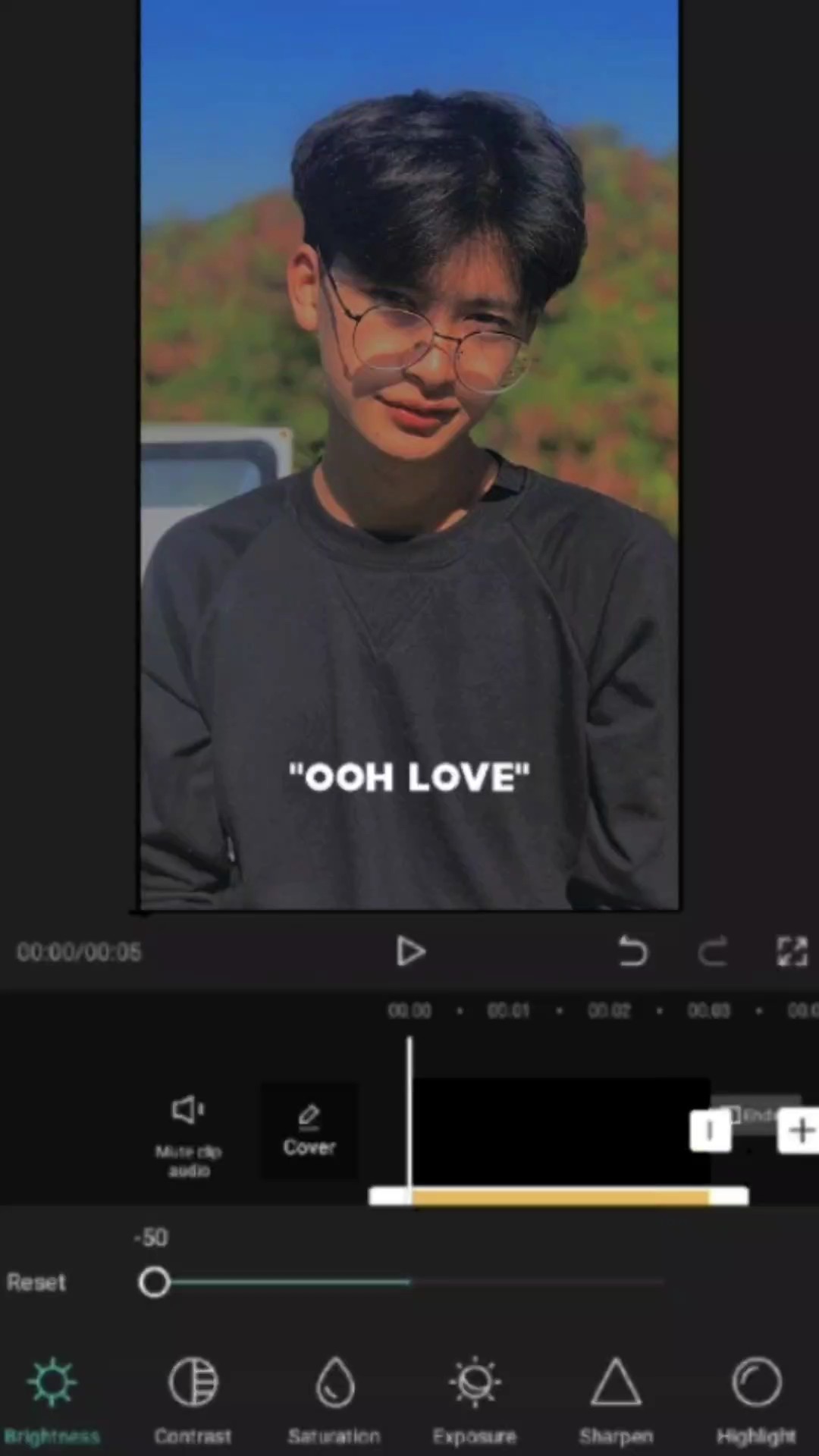Tap the transition button between clips
Image resolution: width=819 pixels, height=1456 pixels.
pos(710,1131)
